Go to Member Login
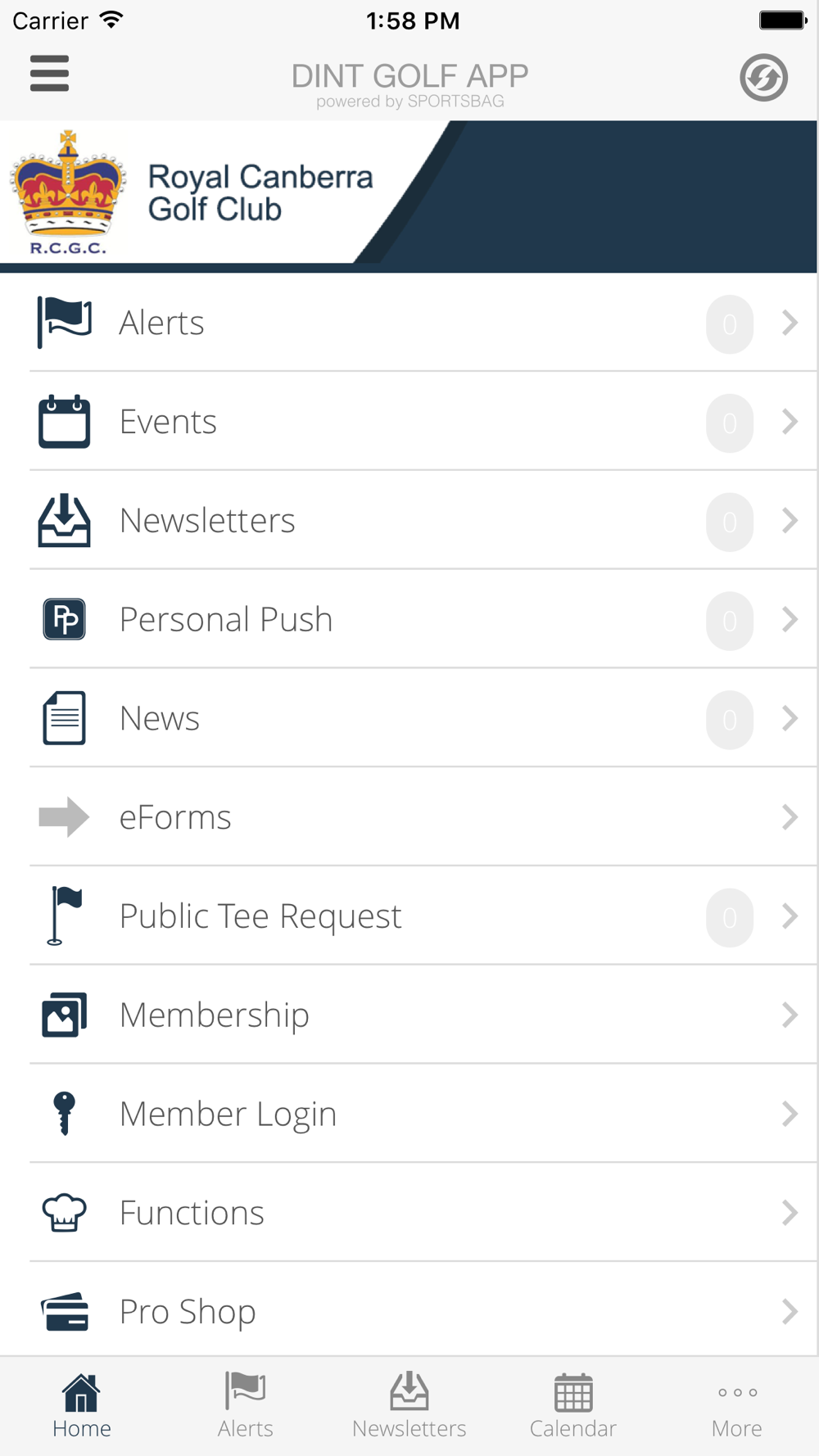819x1456 pixels. pyautogui.click(x=409, y=1114)
